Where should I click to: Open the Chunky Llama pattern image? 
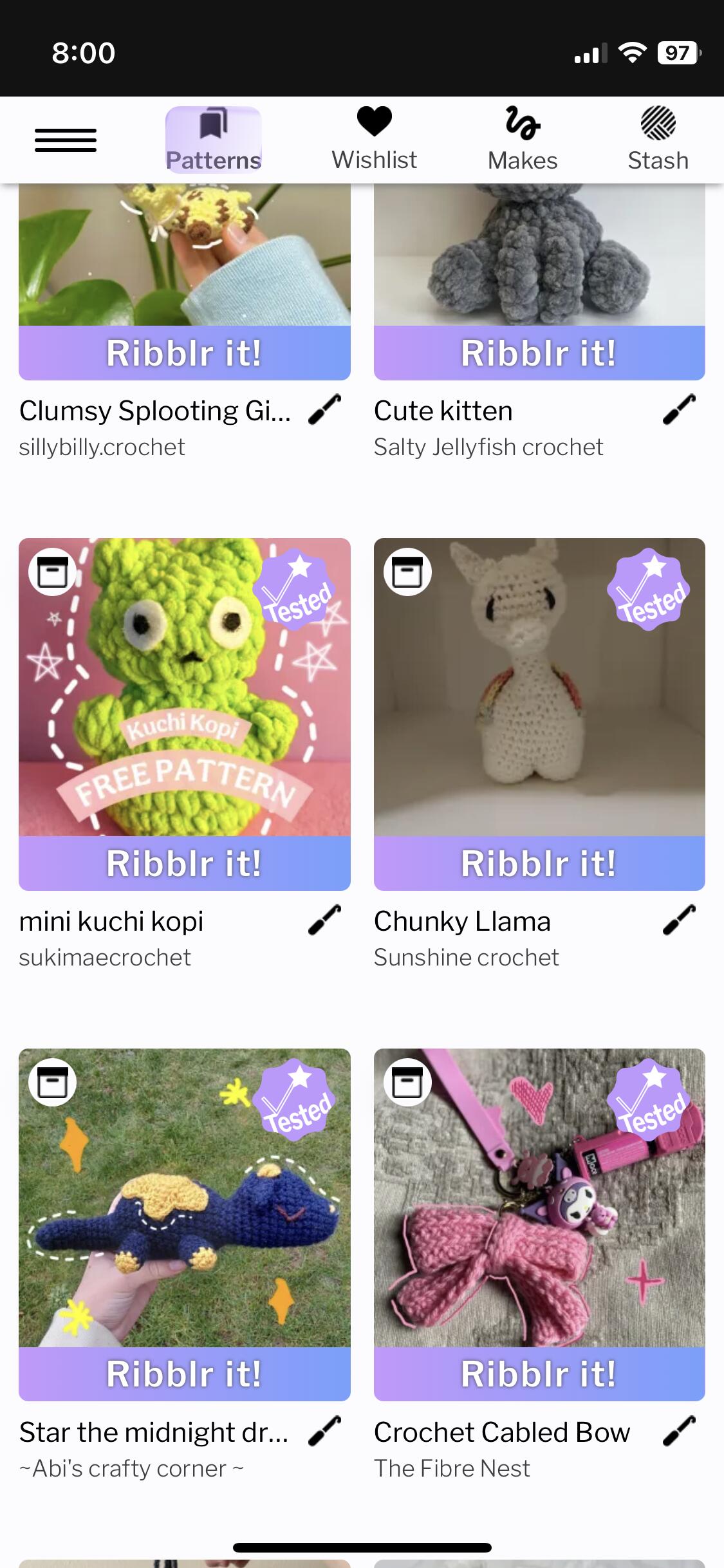tap(539, 687)
